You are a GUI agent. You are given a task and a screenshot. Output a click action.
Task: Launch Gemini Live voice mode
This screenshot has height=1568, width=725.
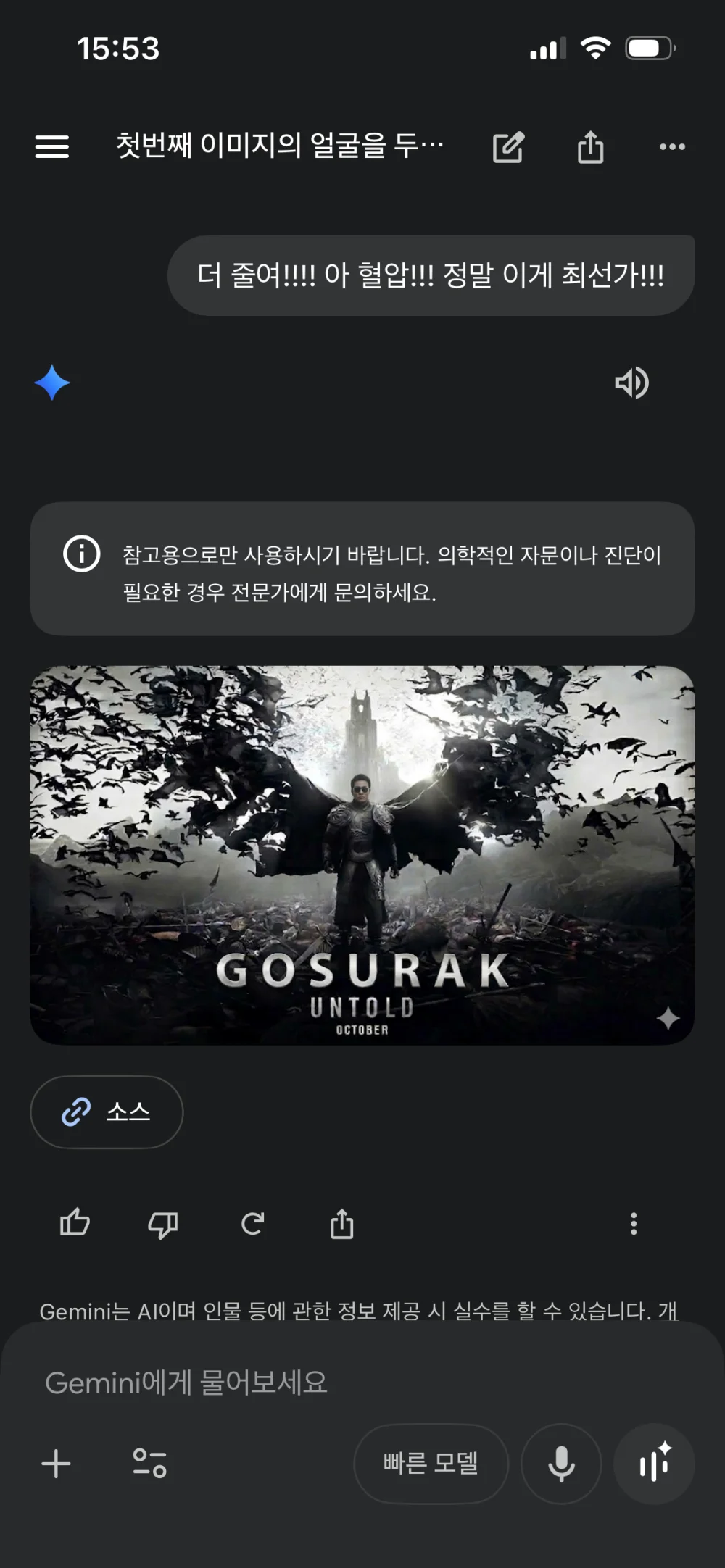coord(654,1464)
